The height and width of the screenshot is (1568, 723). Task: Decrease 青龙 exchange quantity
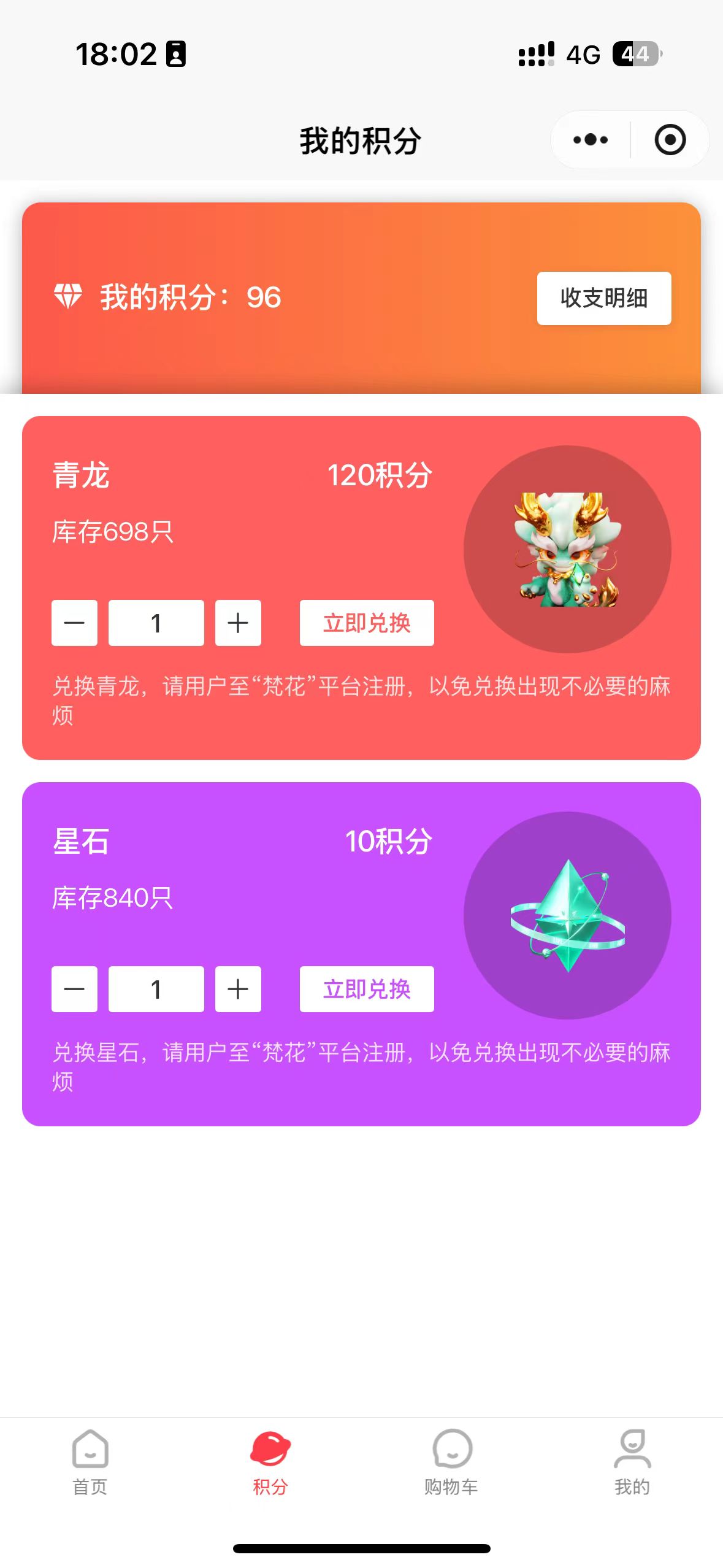click(74, 623)
